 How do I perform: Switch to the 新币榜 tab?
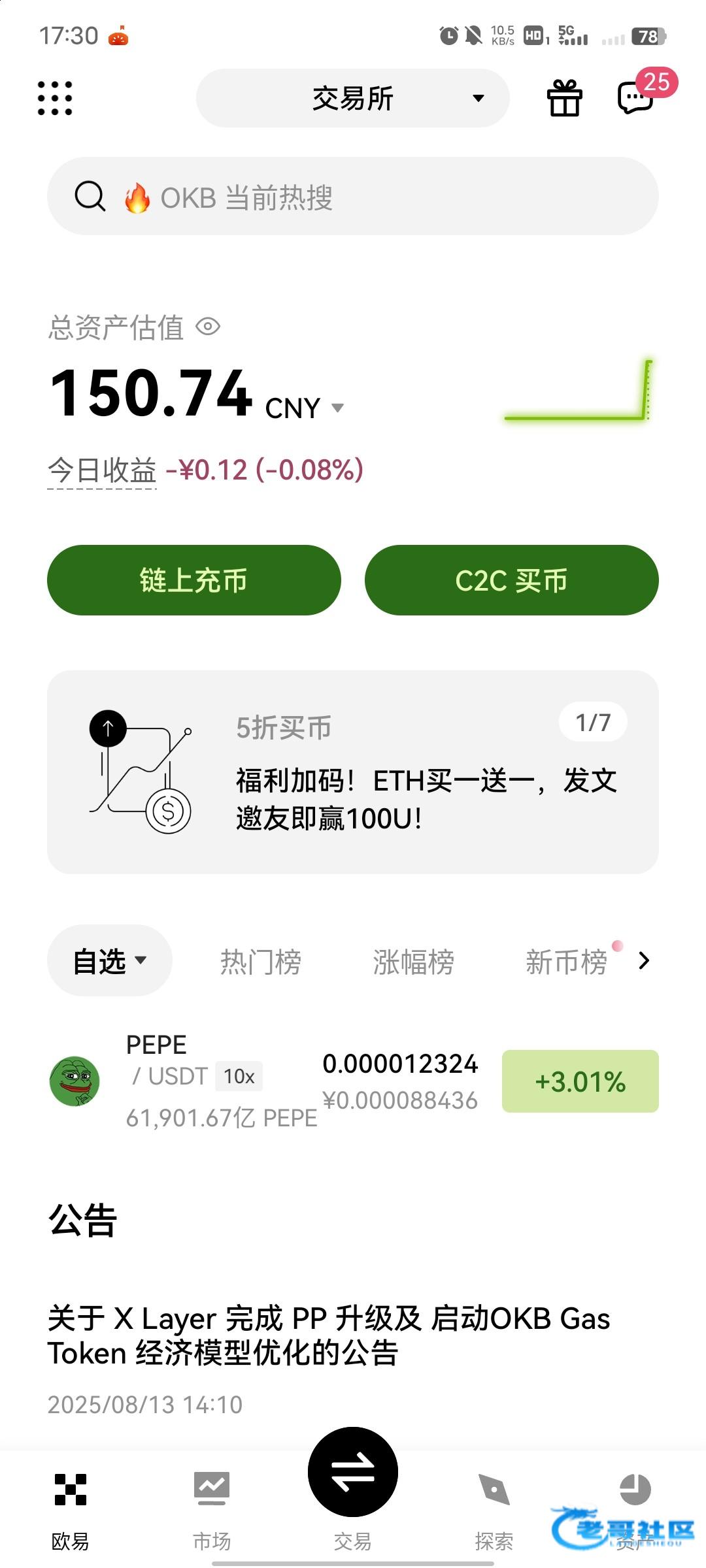click(x=566, y=962)
